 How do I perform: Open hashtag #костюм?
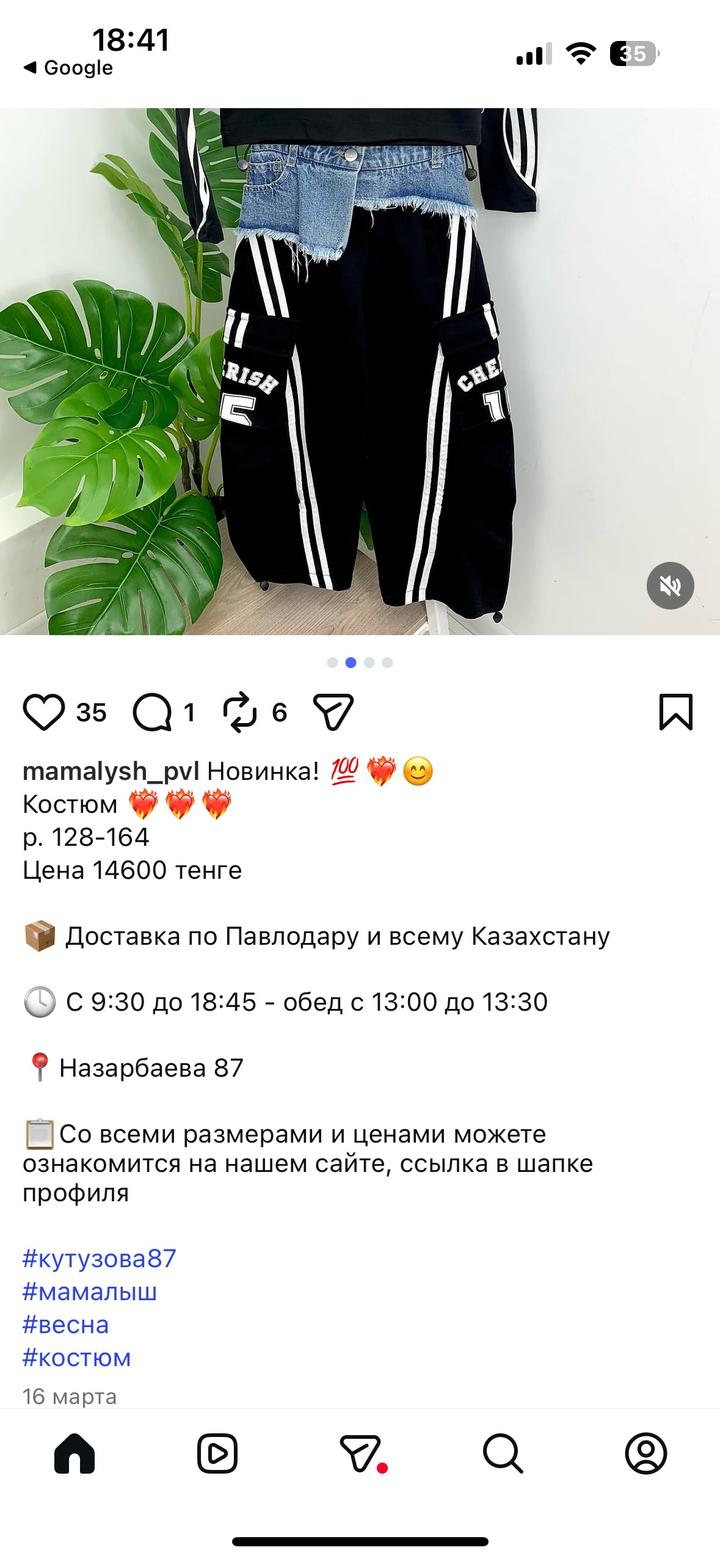tap(77, 1358)
